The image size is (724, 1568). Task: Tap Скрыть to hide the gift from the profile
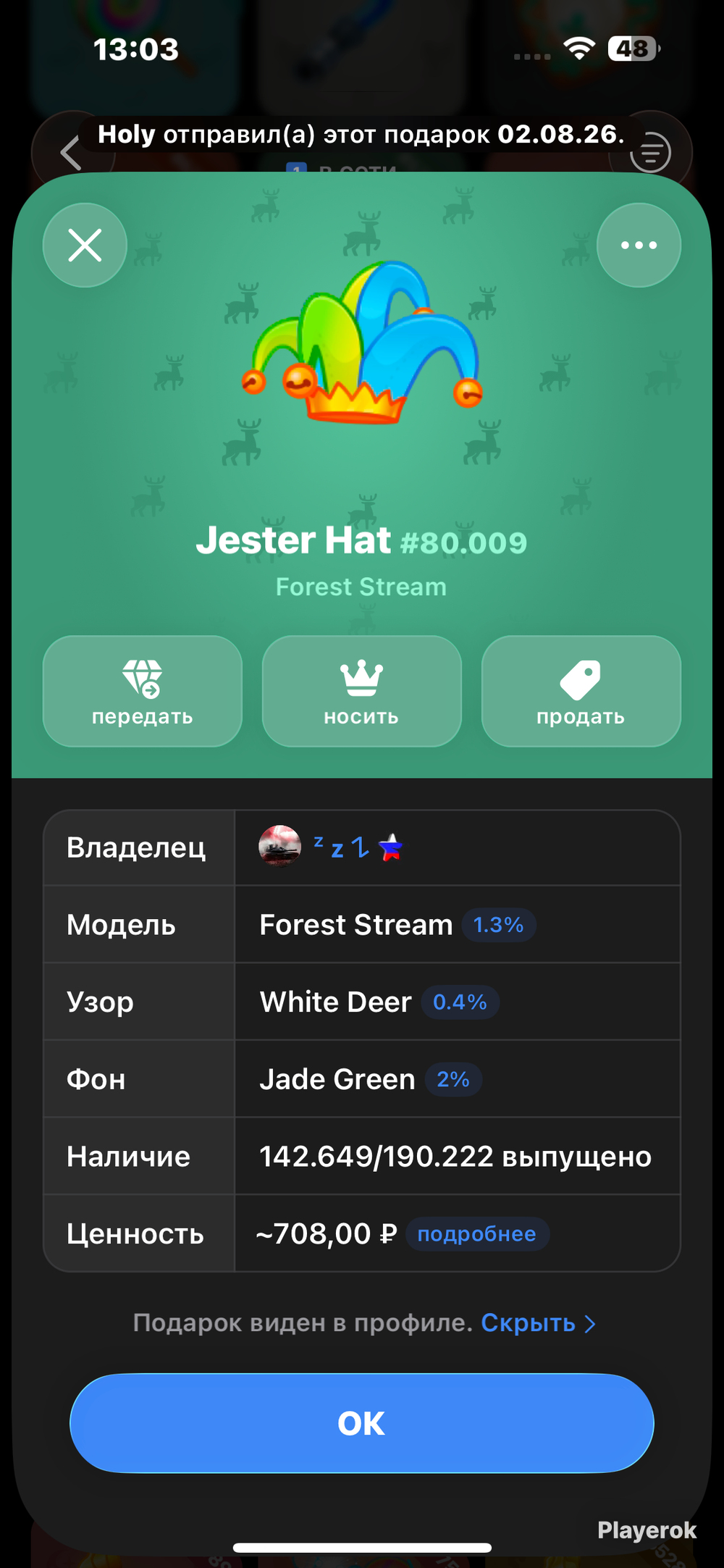pos(538,1323)
